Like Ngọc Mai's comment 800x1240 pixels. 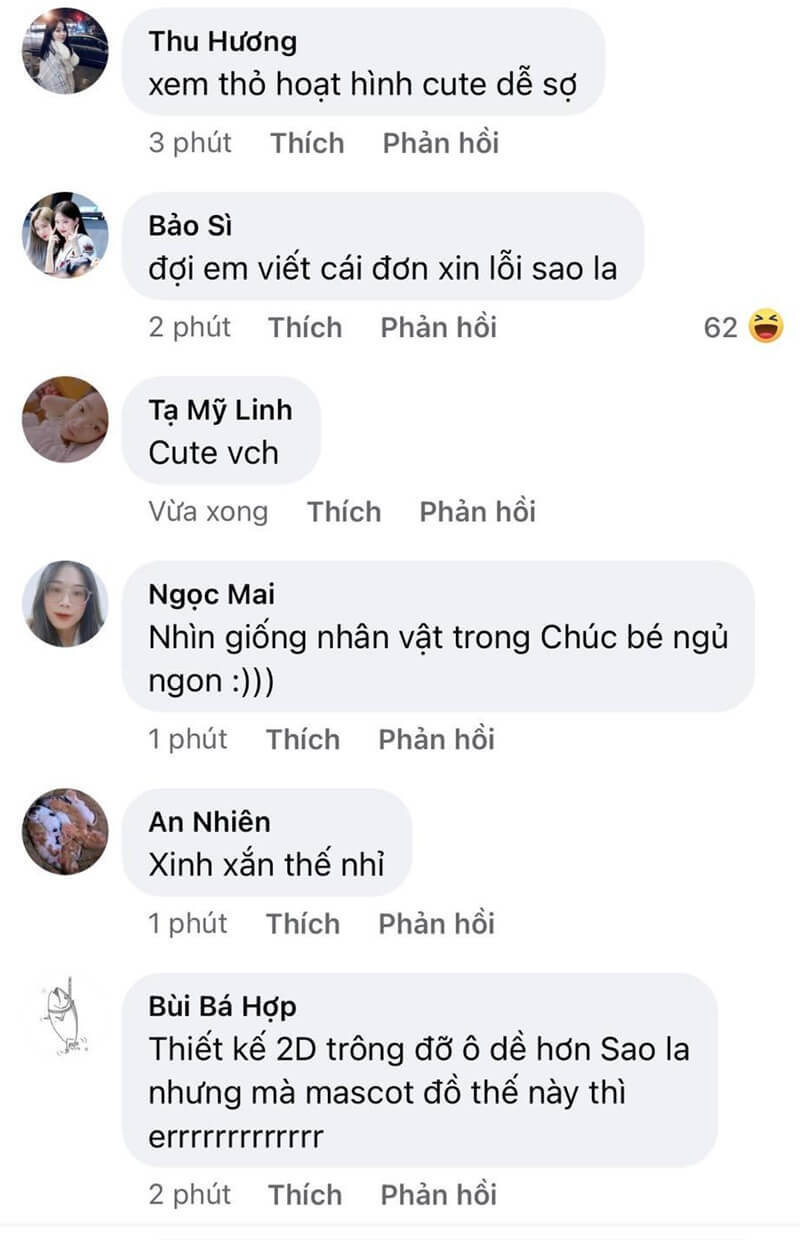pos(303,740)
